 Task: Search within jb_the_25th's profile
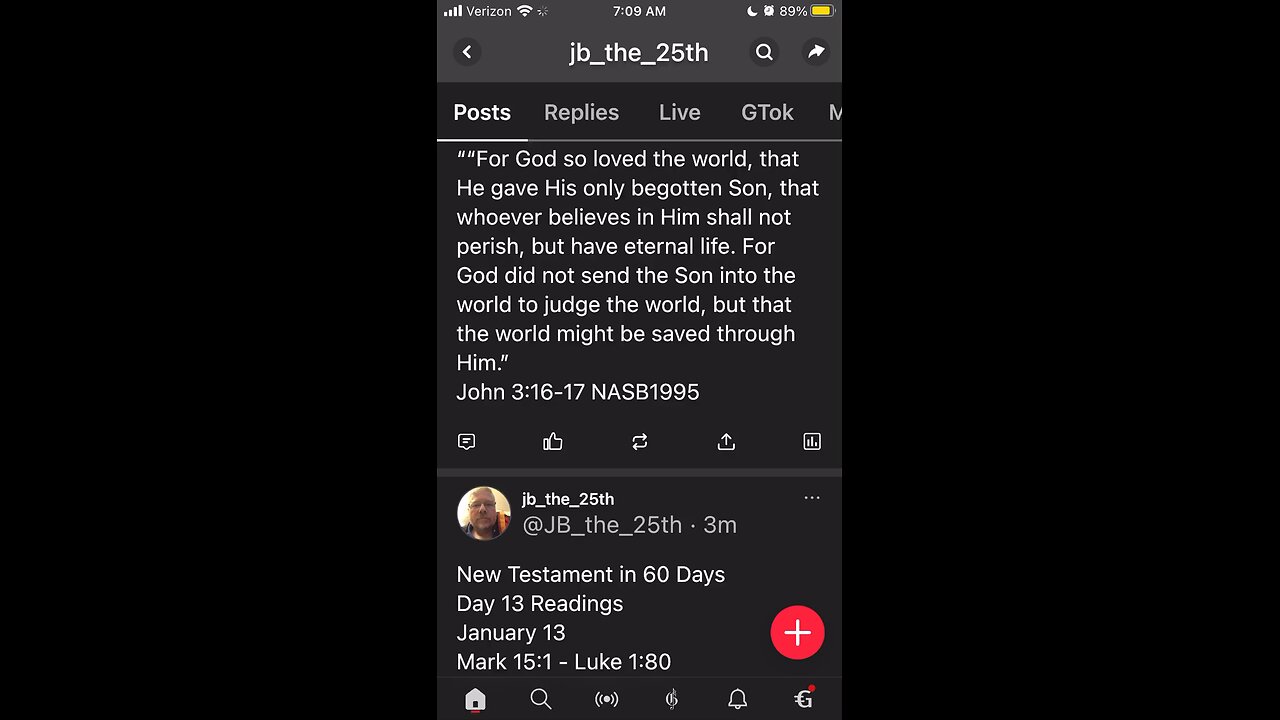point(764,52)
